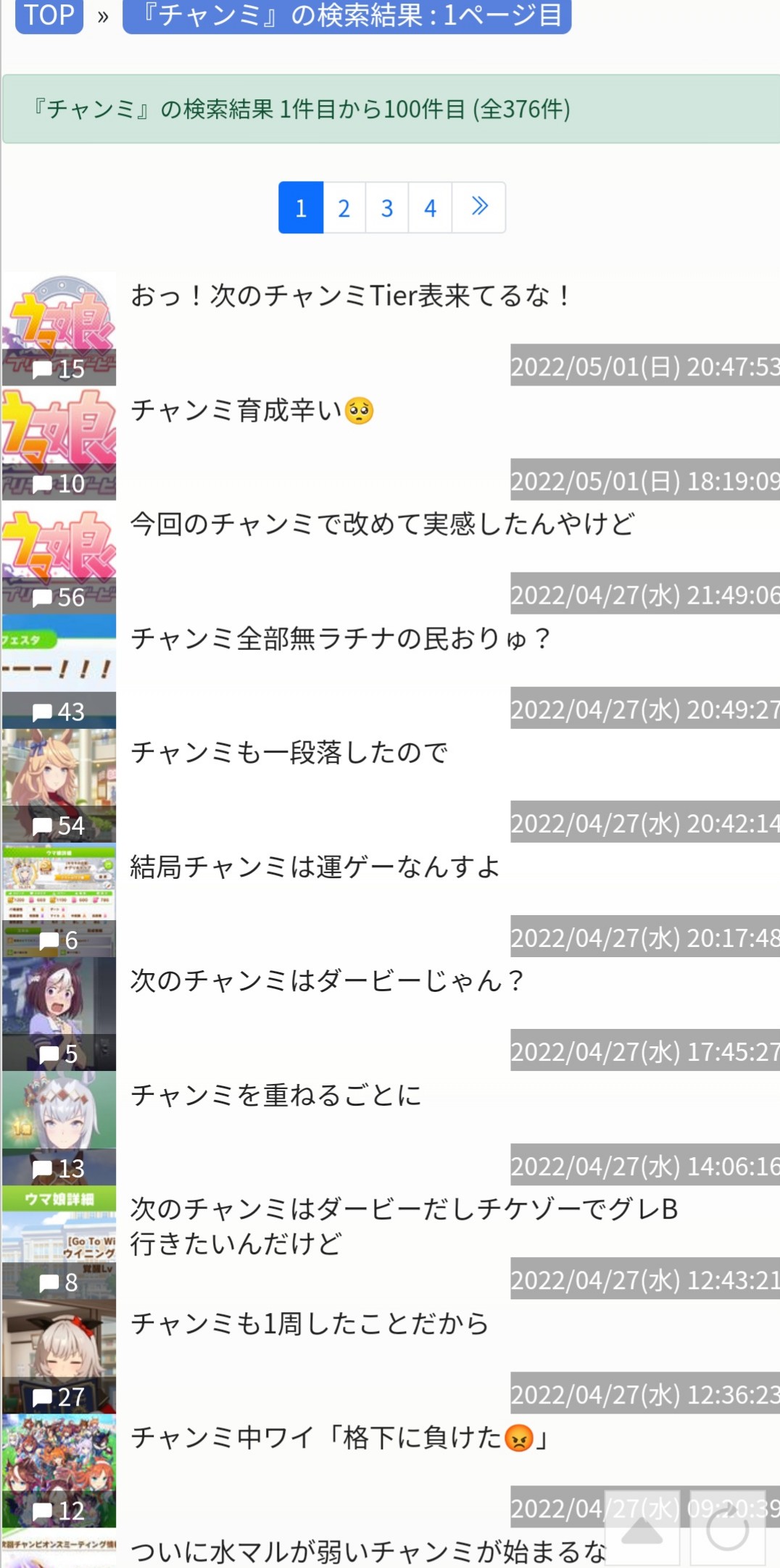Tap the scroll-to-top arrow button
The width and height of the screenshot is (780, 1568).
tap(642, 1529)
